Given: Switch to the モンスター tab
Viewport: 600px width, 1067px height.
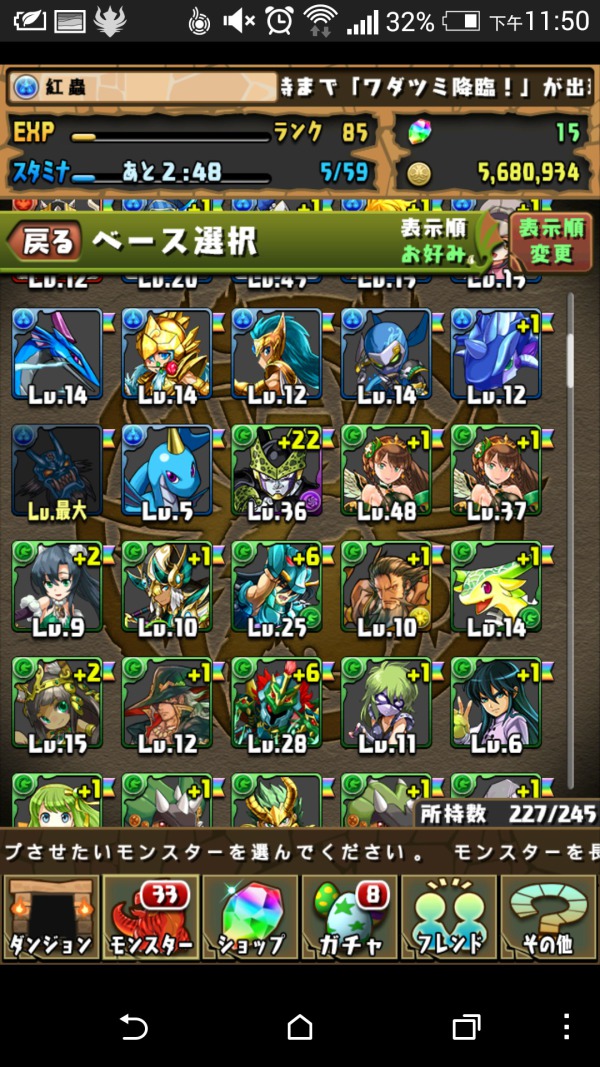Looking at the screenshot, I should click(150, 917).
